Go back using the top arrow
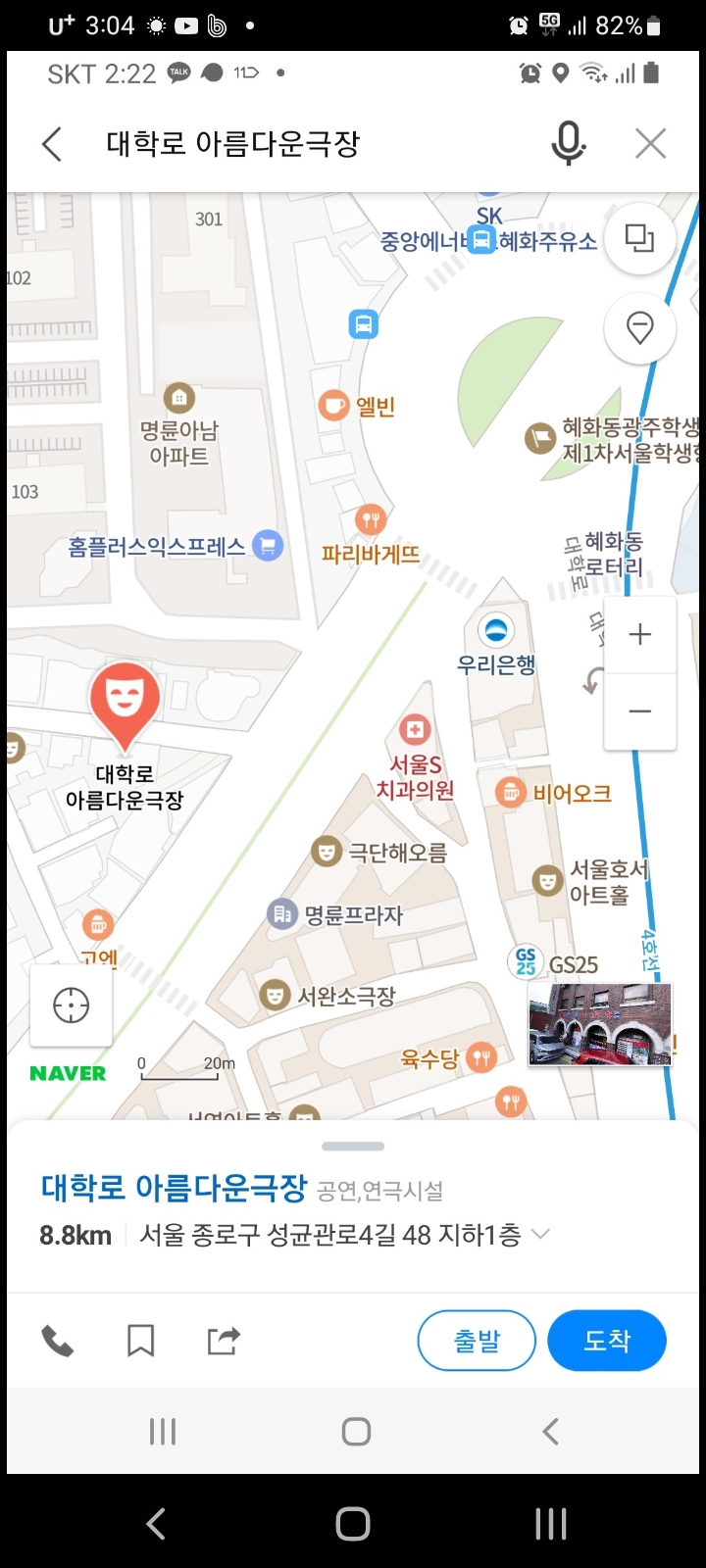This screenshot has width=706, height=1568. coord(53,144)
